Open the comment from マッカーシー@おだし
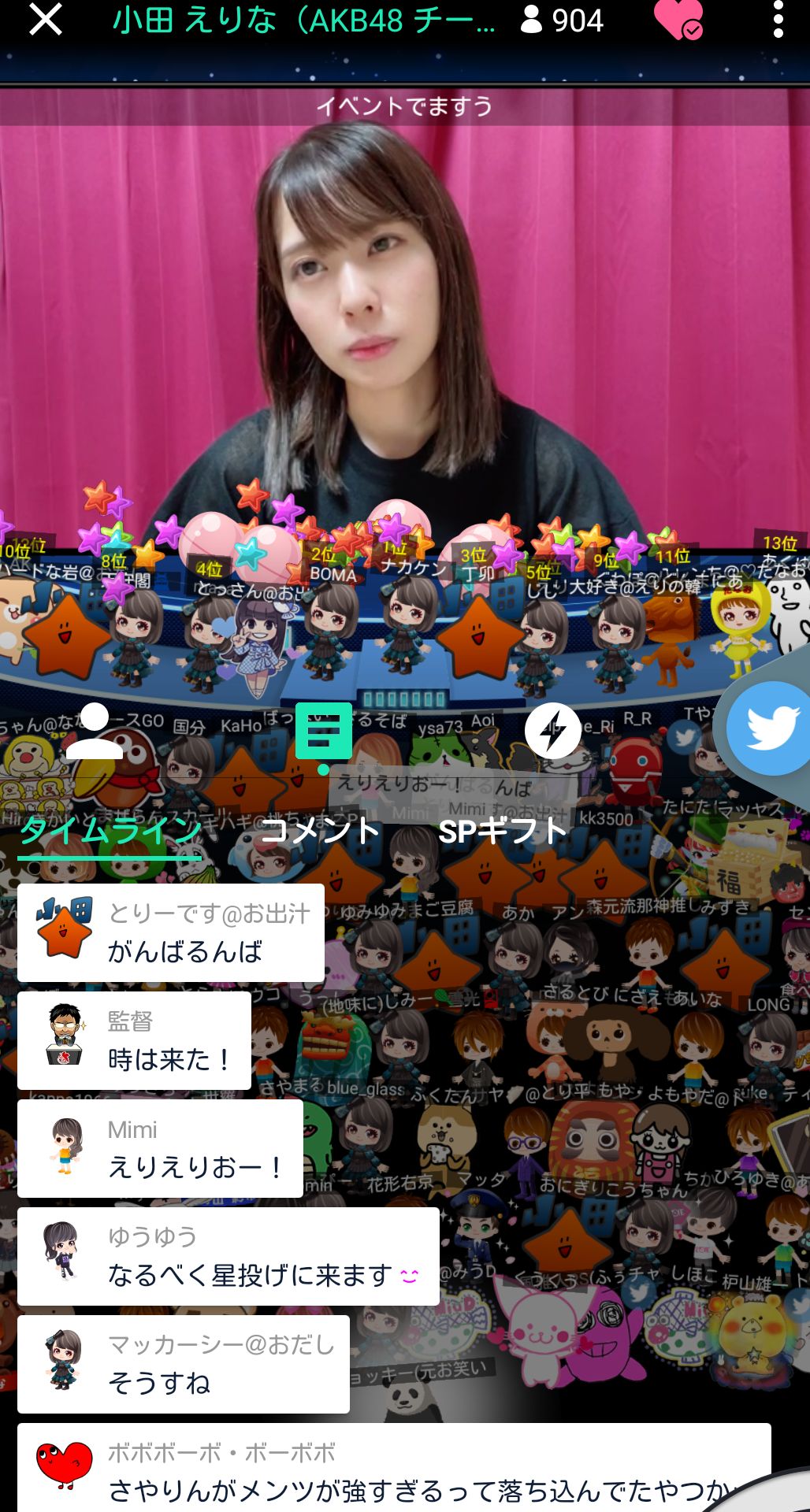 pos(184,1364)
